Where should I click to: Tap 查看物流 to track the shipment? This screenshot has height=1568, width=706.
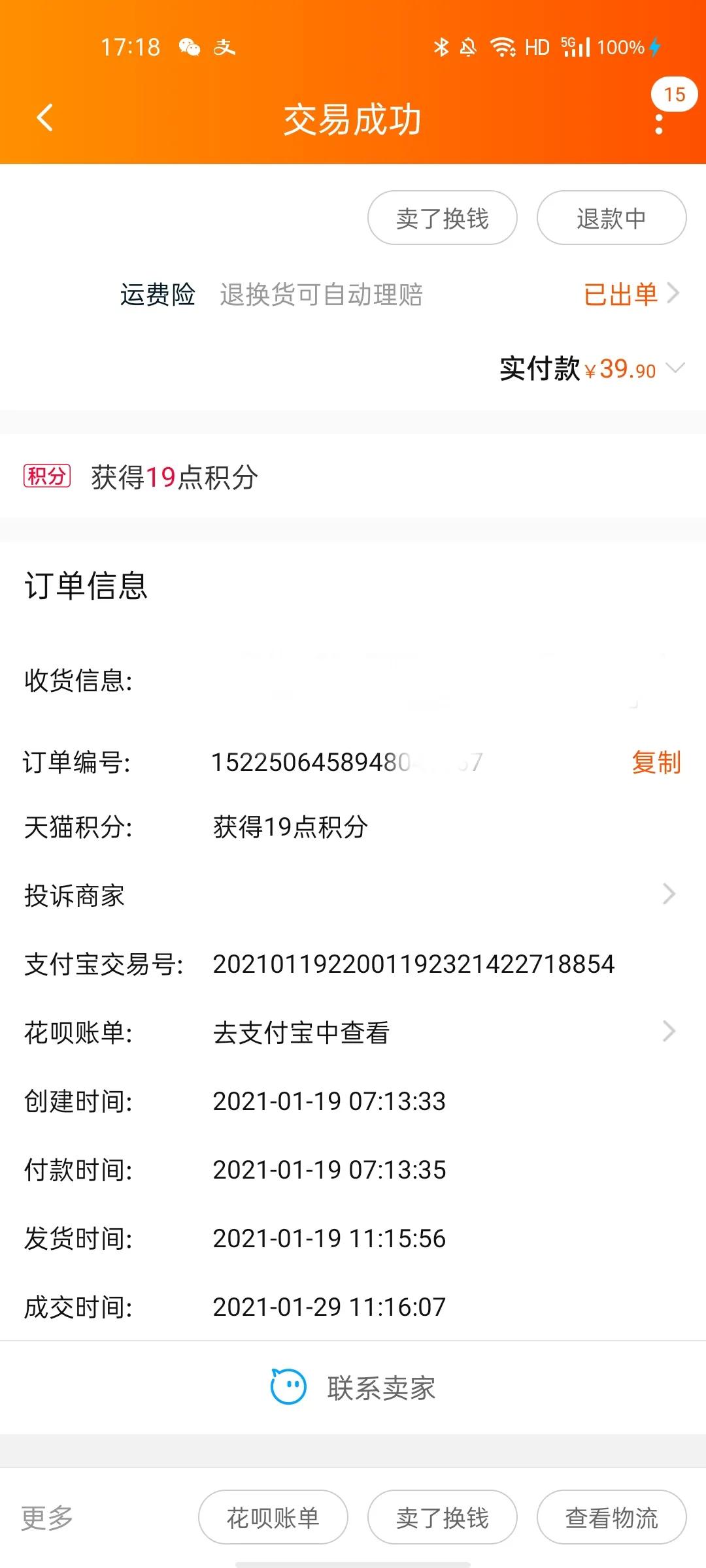[612, 1518]
